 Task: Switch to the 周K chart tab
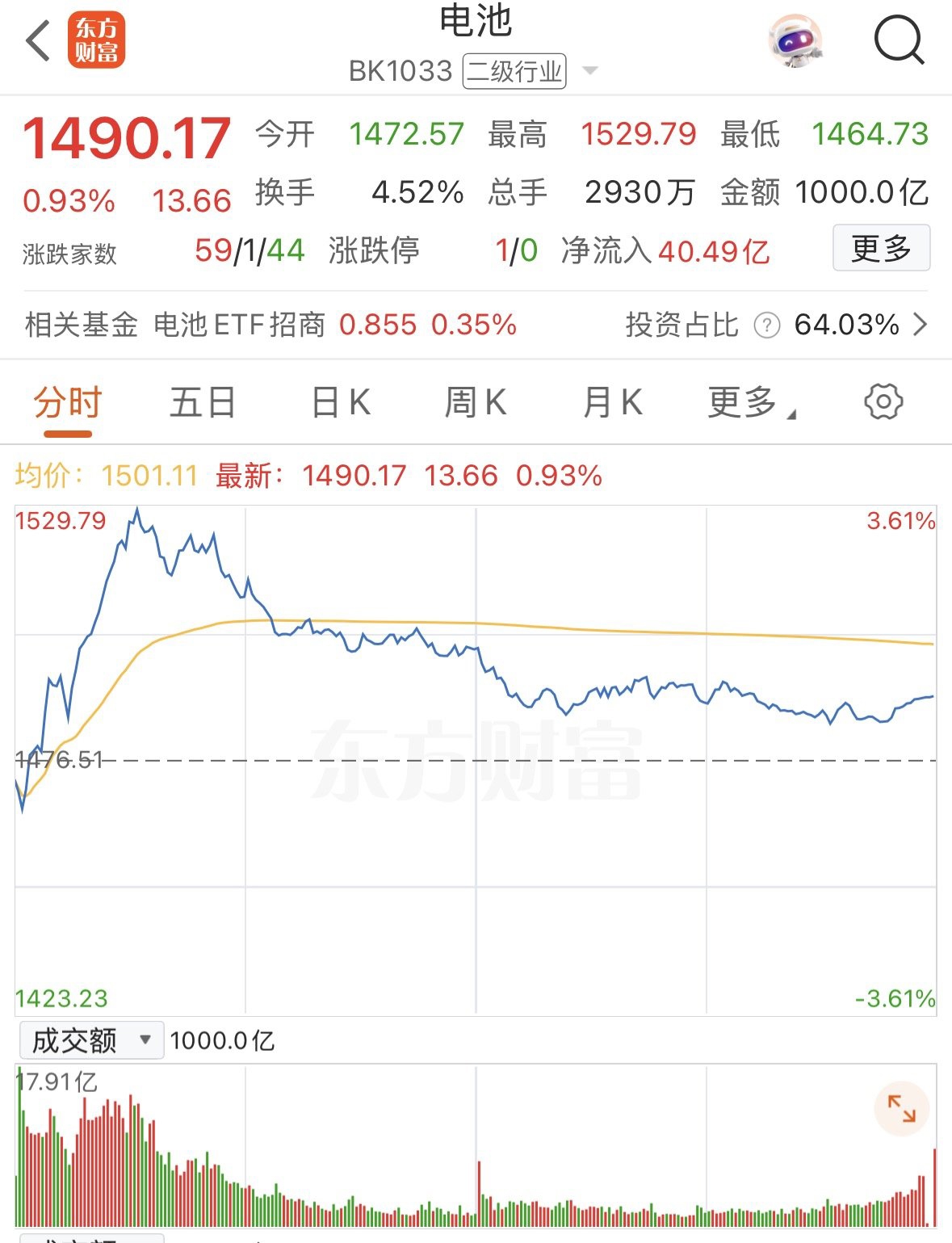point(476,402)
